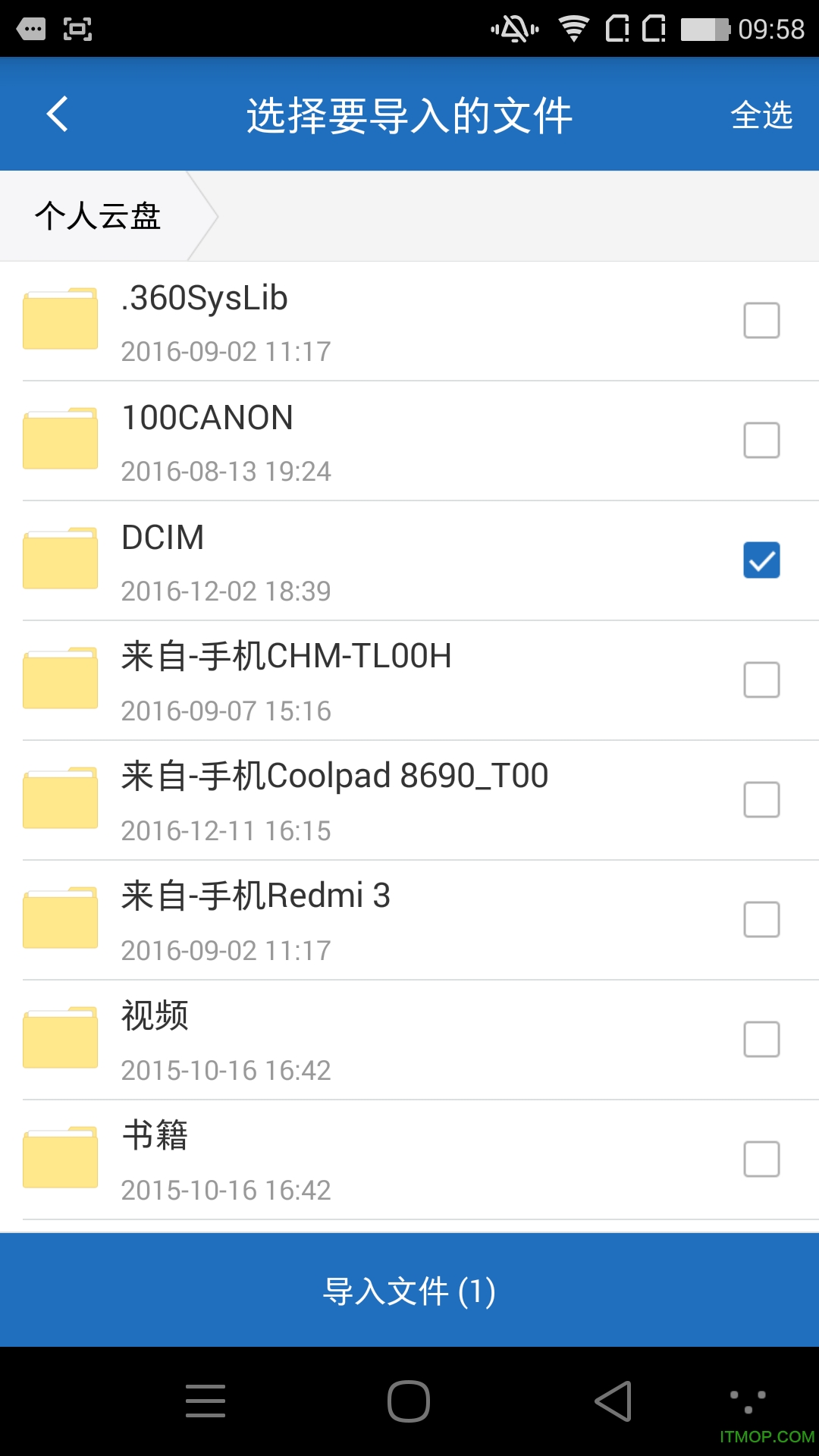
Task: Select the 100CANON folder checkbox
Action: click(761, 440)
